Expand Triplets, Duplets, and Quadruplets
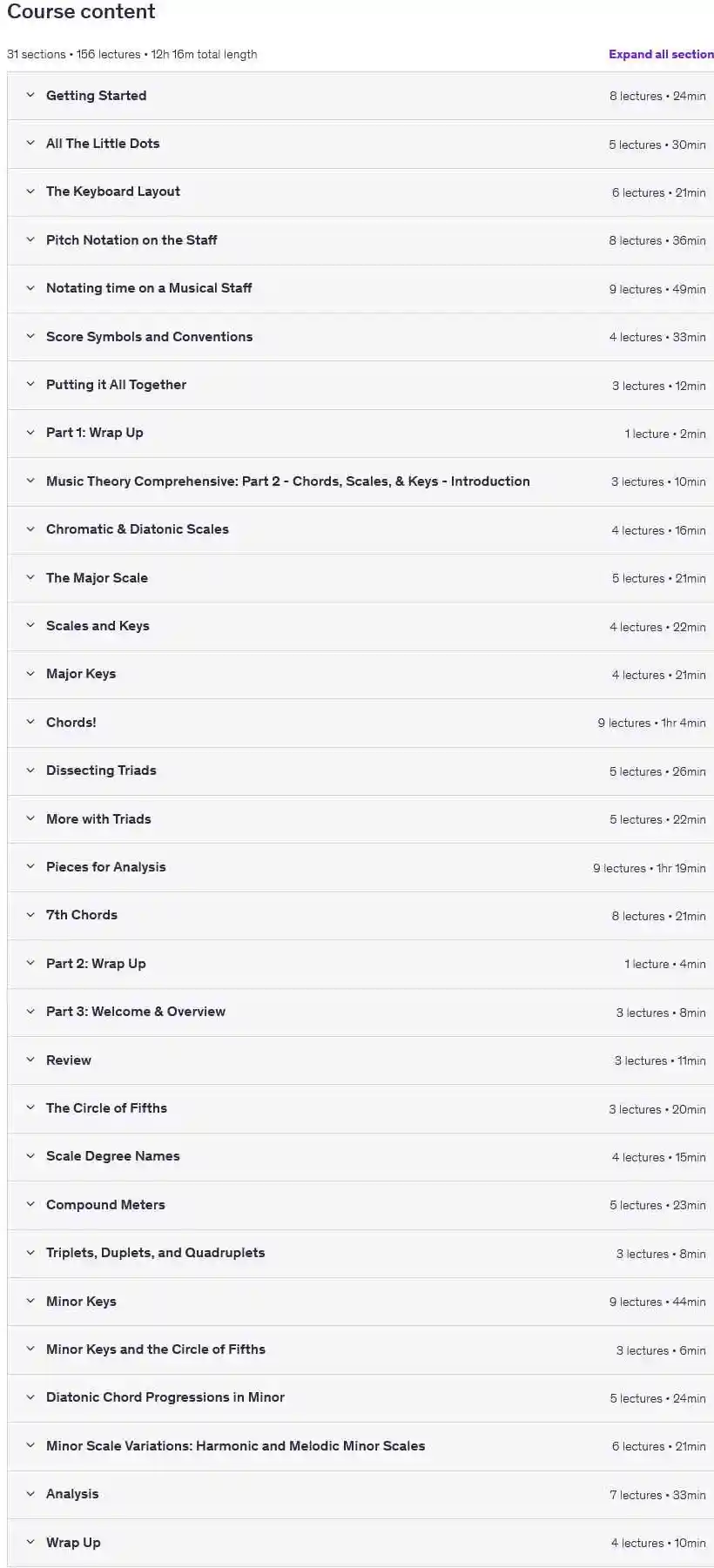This screenshot has width=714, height=1568. pyautogui.click(x=360, y=1254)
